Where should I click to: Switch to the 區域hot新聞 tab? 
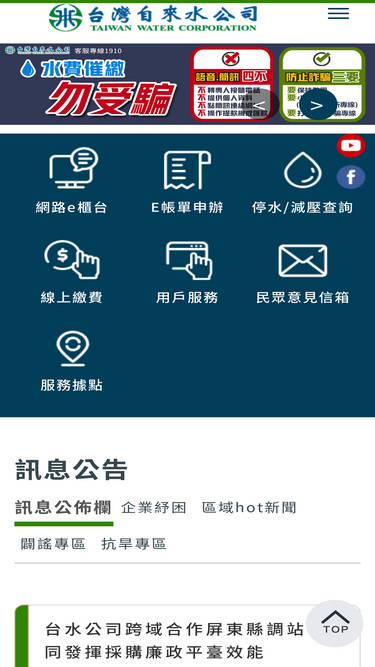[x=249, y=507]
